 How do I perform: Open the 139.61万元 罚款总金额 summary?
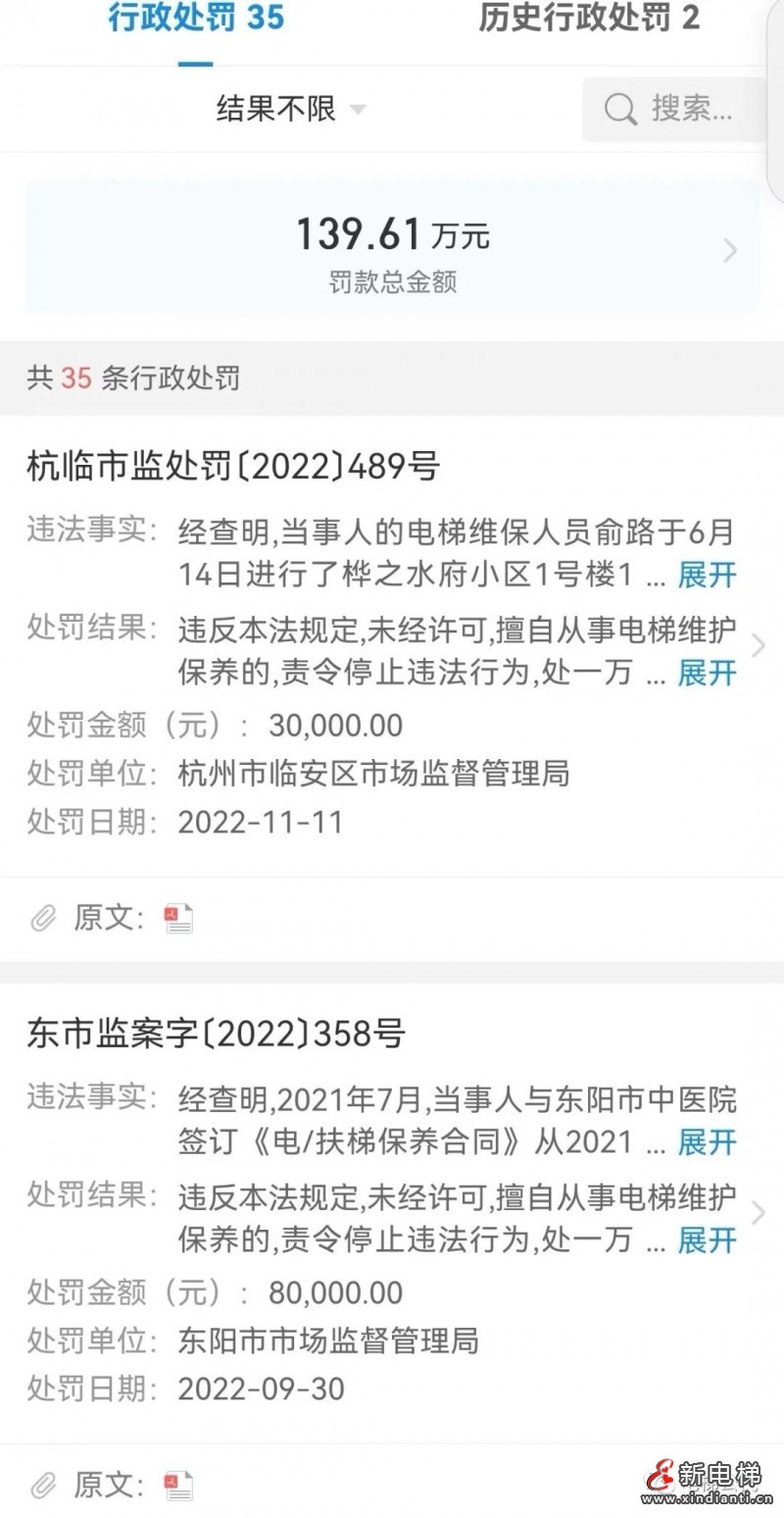392,249
